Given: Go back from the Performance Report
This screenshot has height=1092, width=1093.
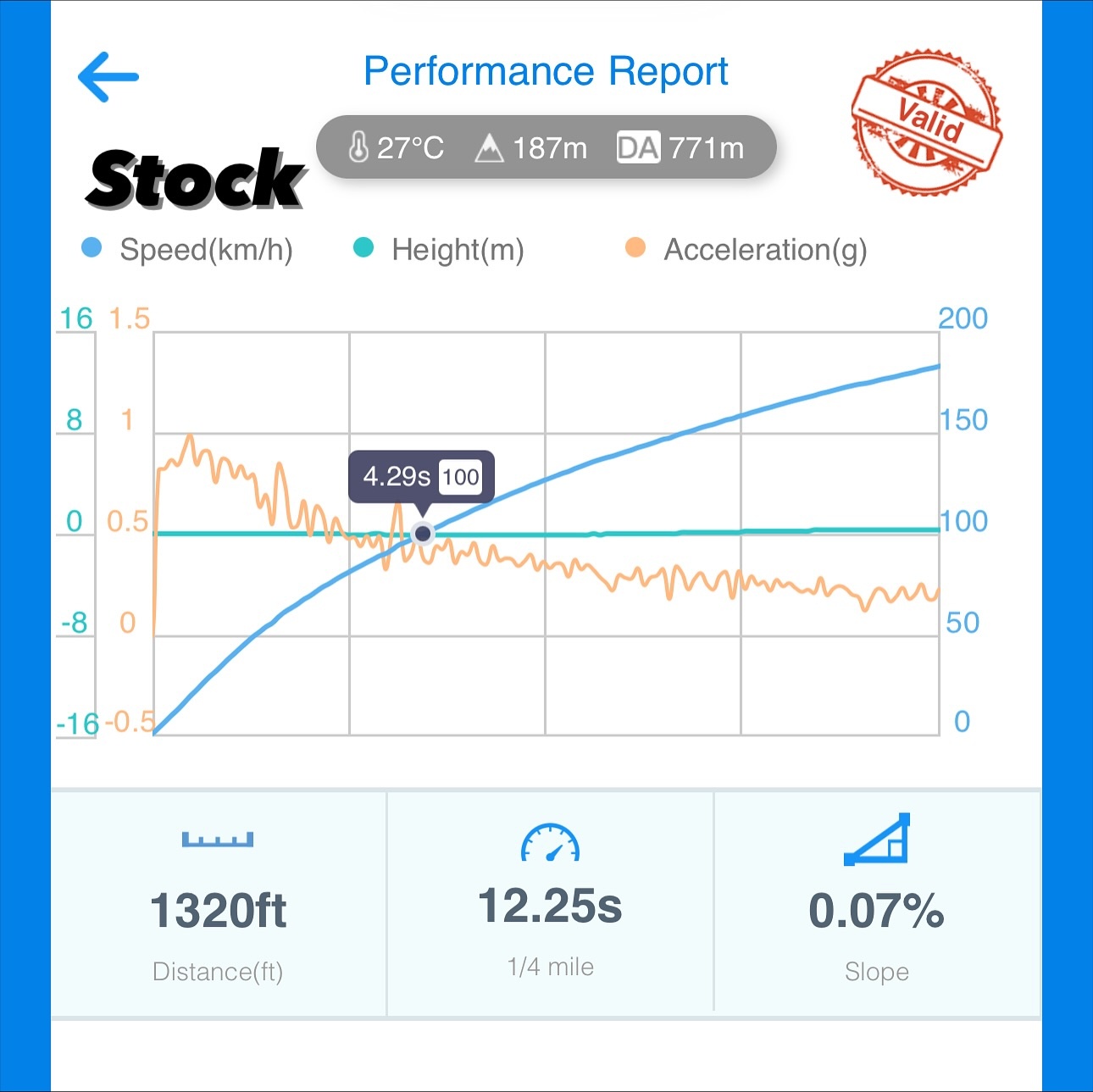Looking at the screenshot, I should [x=108, y=77].
